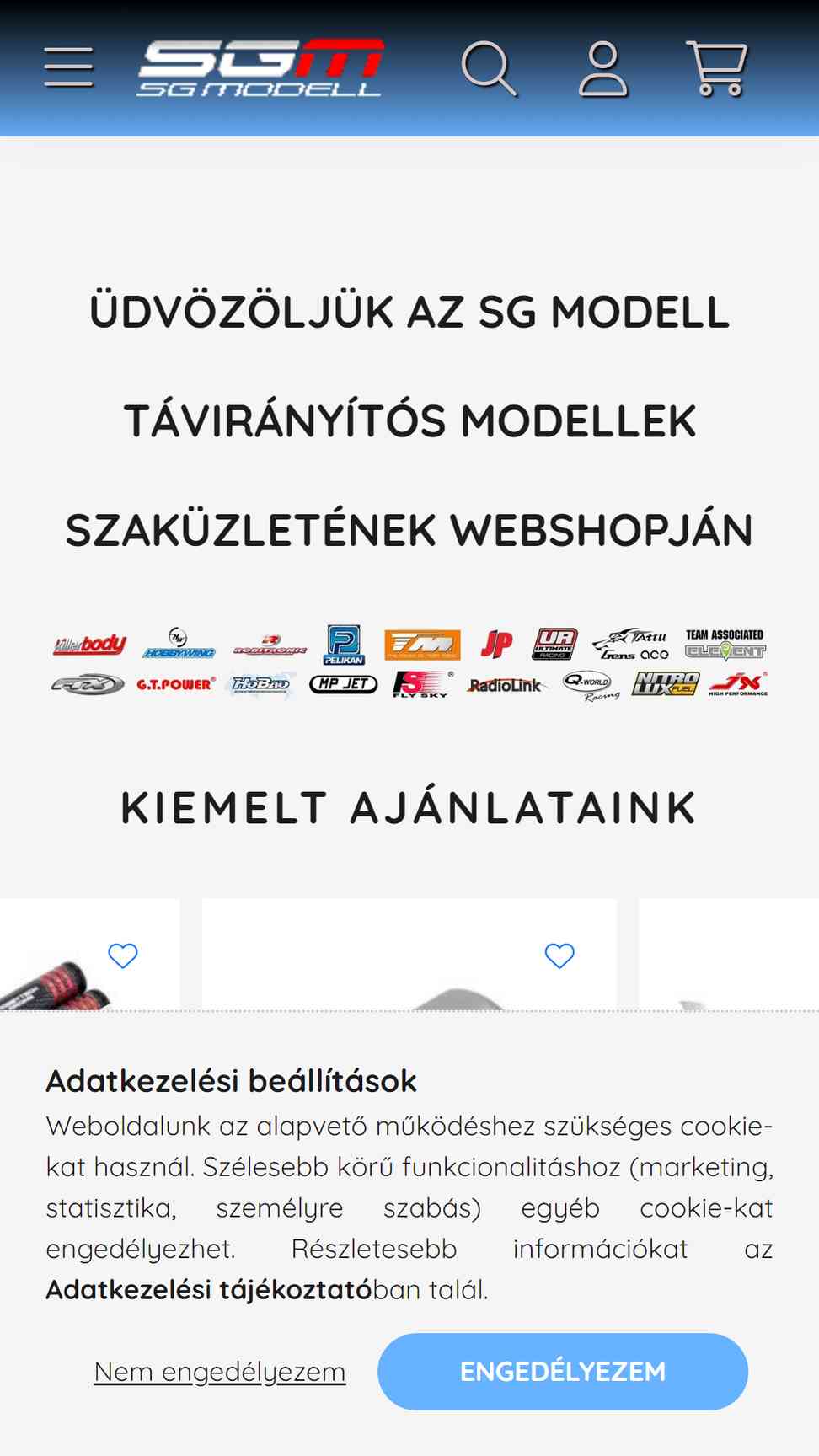Add first featured product to wishlist
Screen dimensions: 819x1456
click(x=123, y=955)
